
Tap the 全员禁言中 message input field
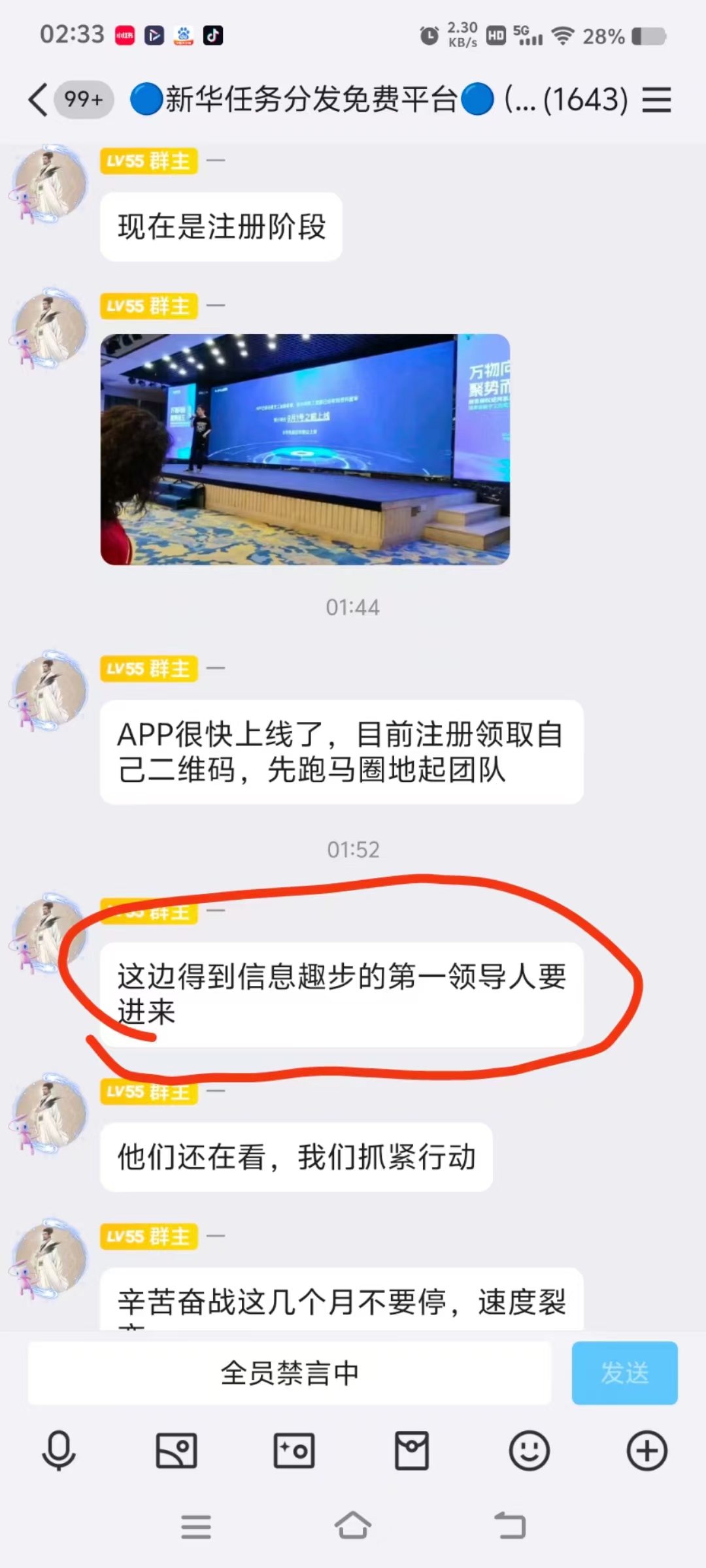click(x=289, y=1373)
